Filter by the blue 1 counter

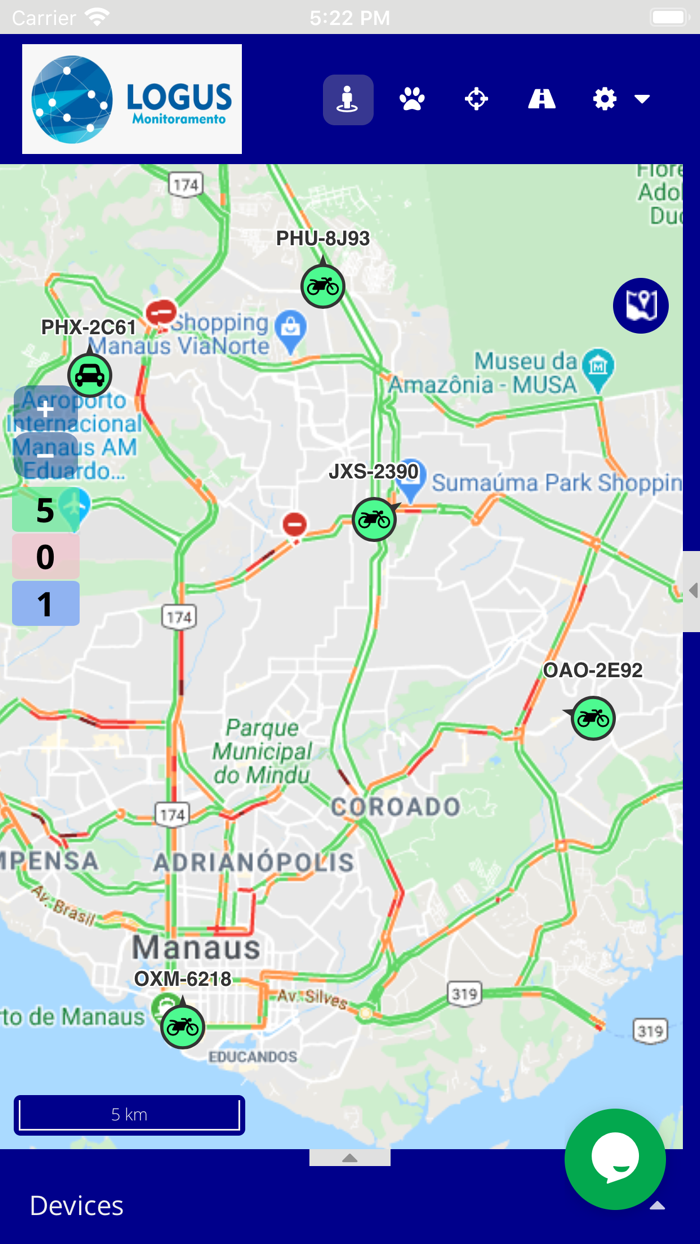tap(45, 604)
